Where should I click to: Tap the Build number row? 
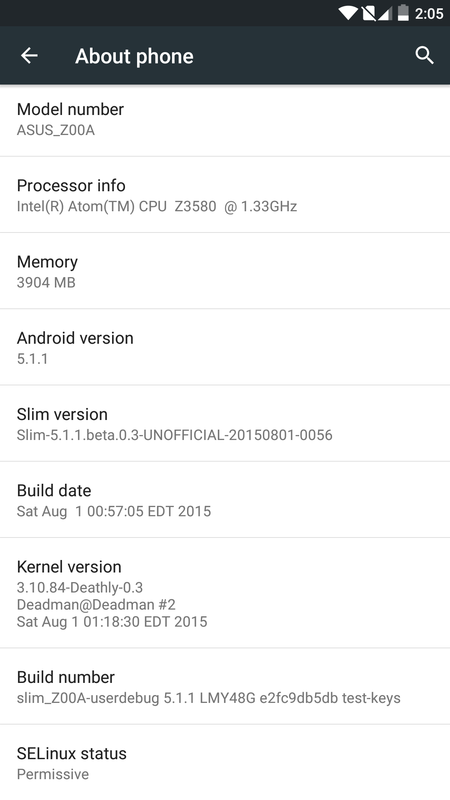point(225,686)
